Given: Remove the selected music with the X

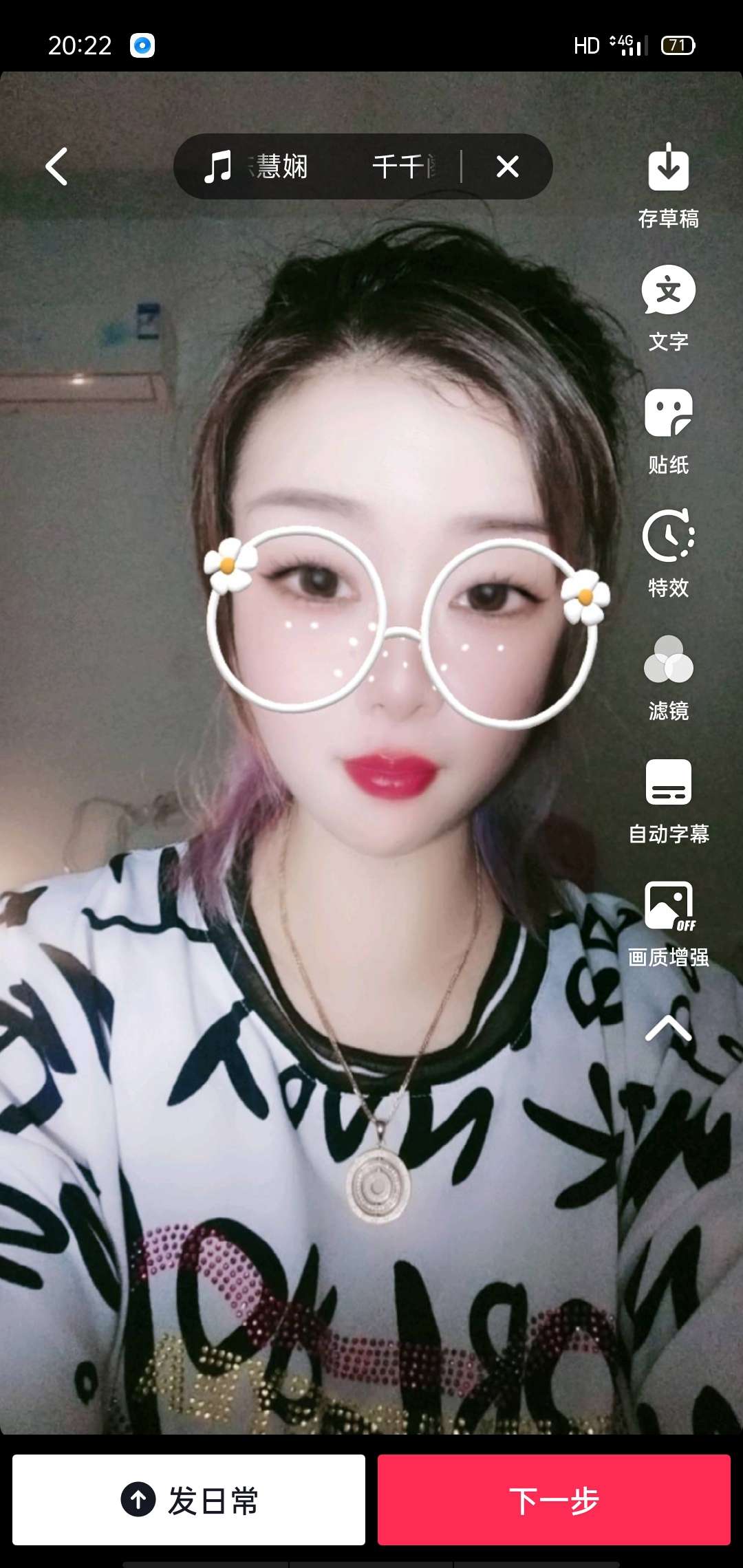Looking at the screenshot, I should pyautogui.click(x=508, y=166).
